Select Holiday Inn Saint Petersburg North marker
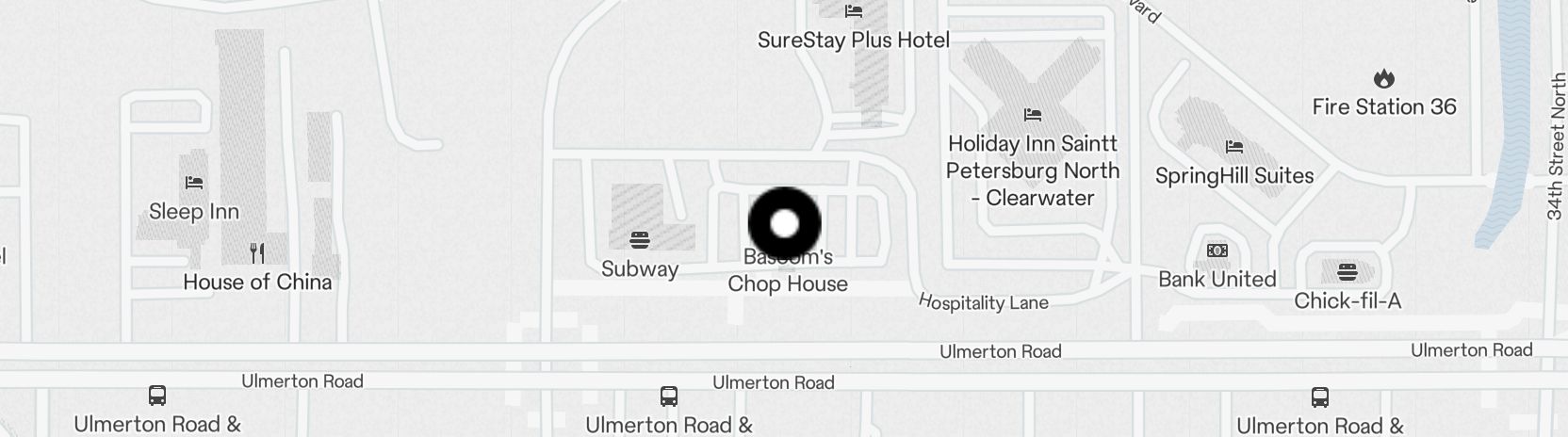Image resolution: width=1568 pixels, height=437 pixels. (1033, 116)
